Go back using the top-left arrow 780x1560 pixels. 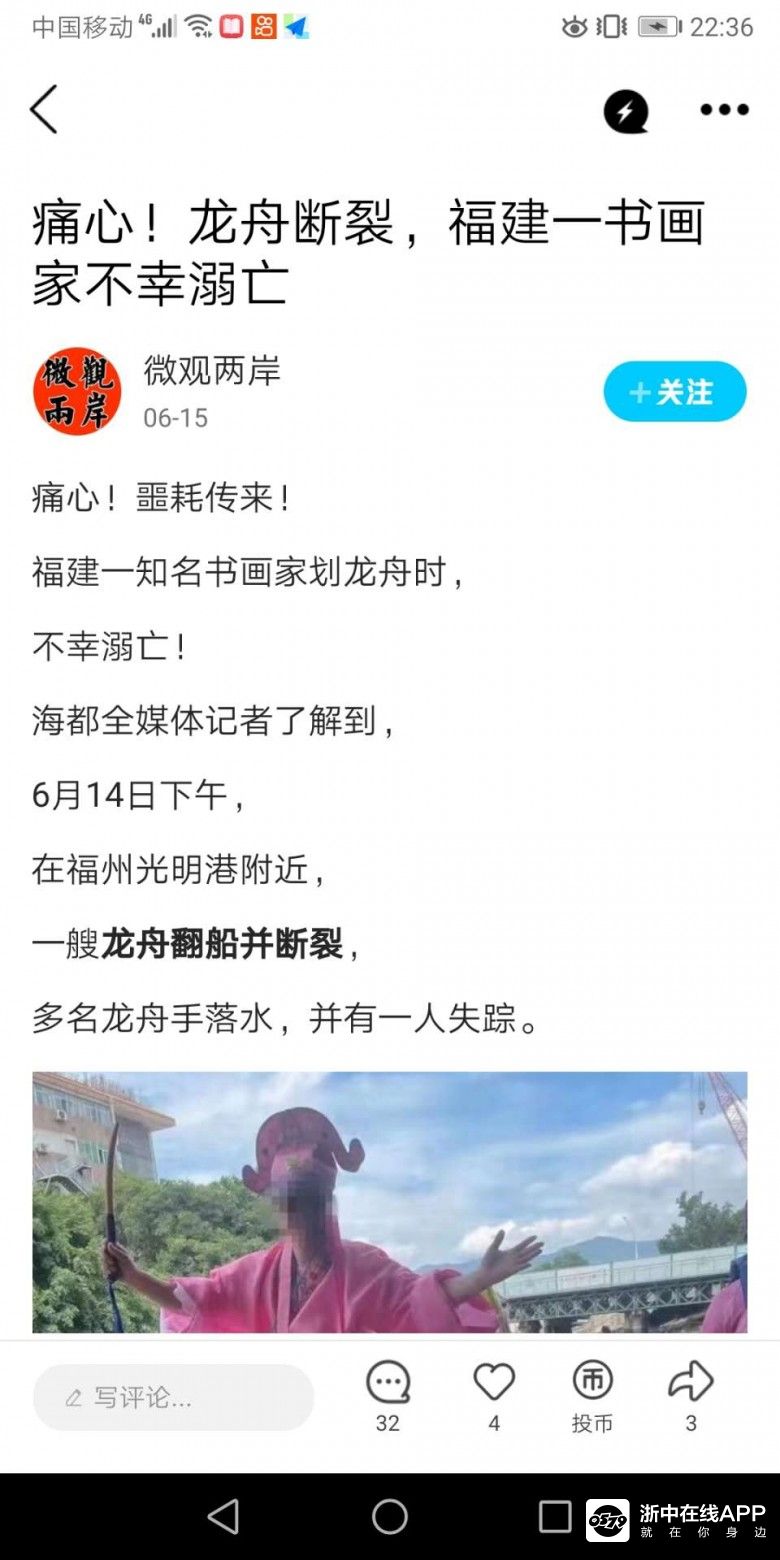click(x=44, y=109)
